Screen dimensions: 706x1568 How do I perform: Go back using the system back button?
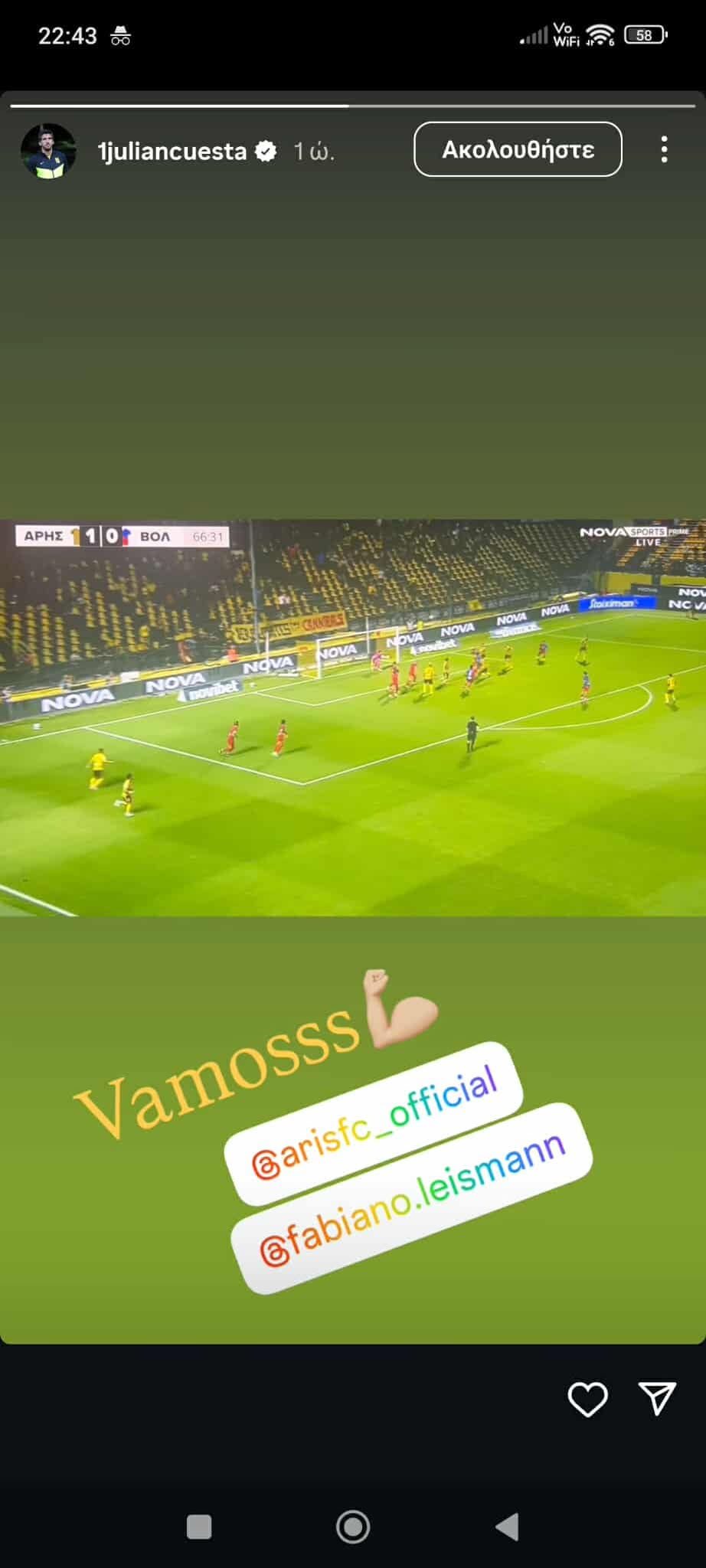pos(507,1527)
